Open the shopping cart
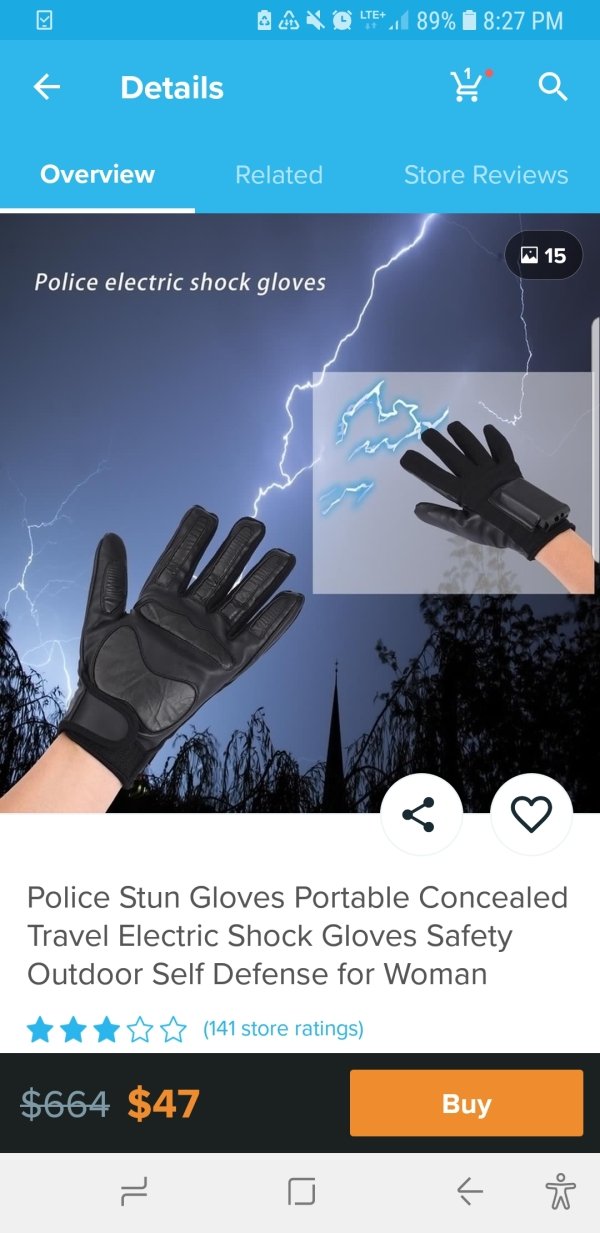 pyautogui.click(x=467, y=88)
